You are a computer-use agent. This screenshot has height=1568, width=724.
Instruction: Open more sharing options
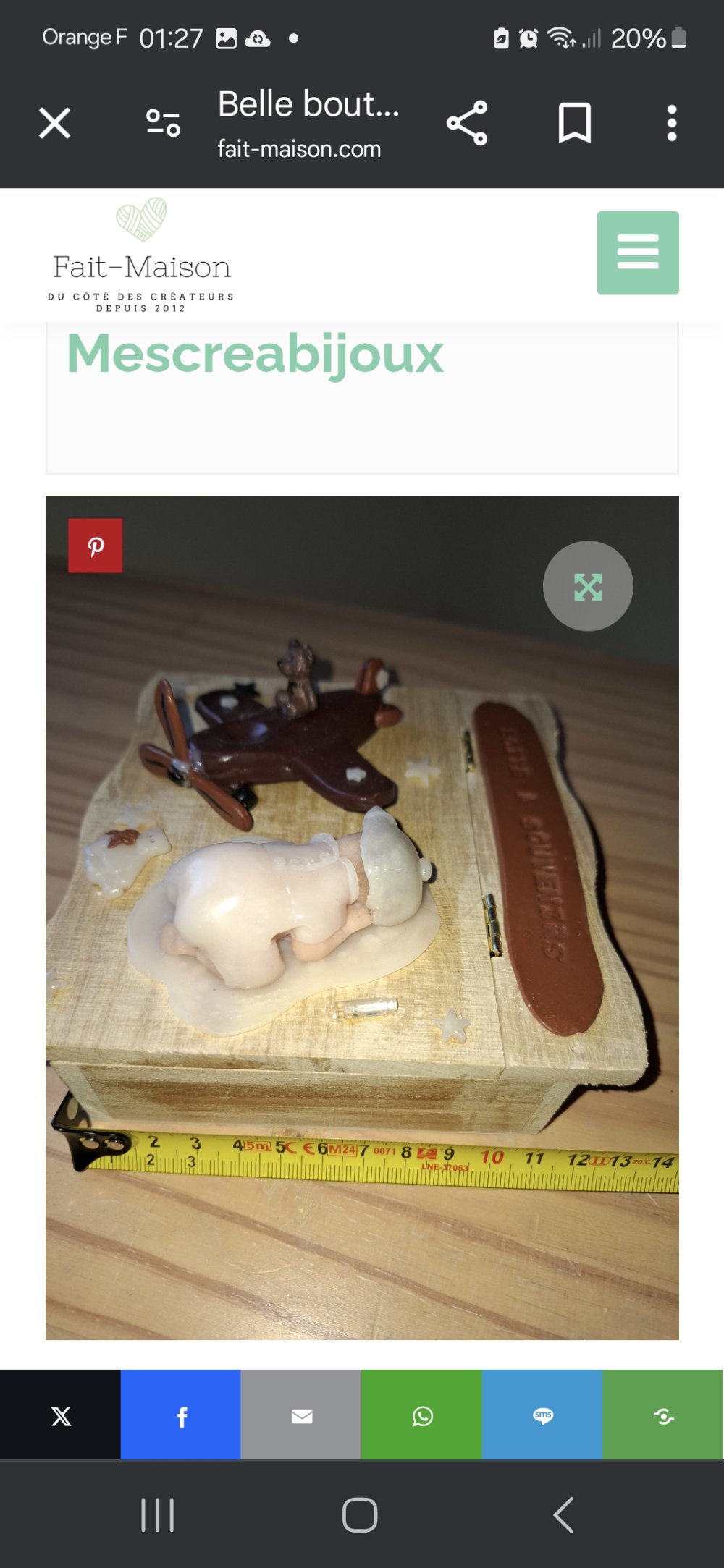click(x=663, y=1415)
